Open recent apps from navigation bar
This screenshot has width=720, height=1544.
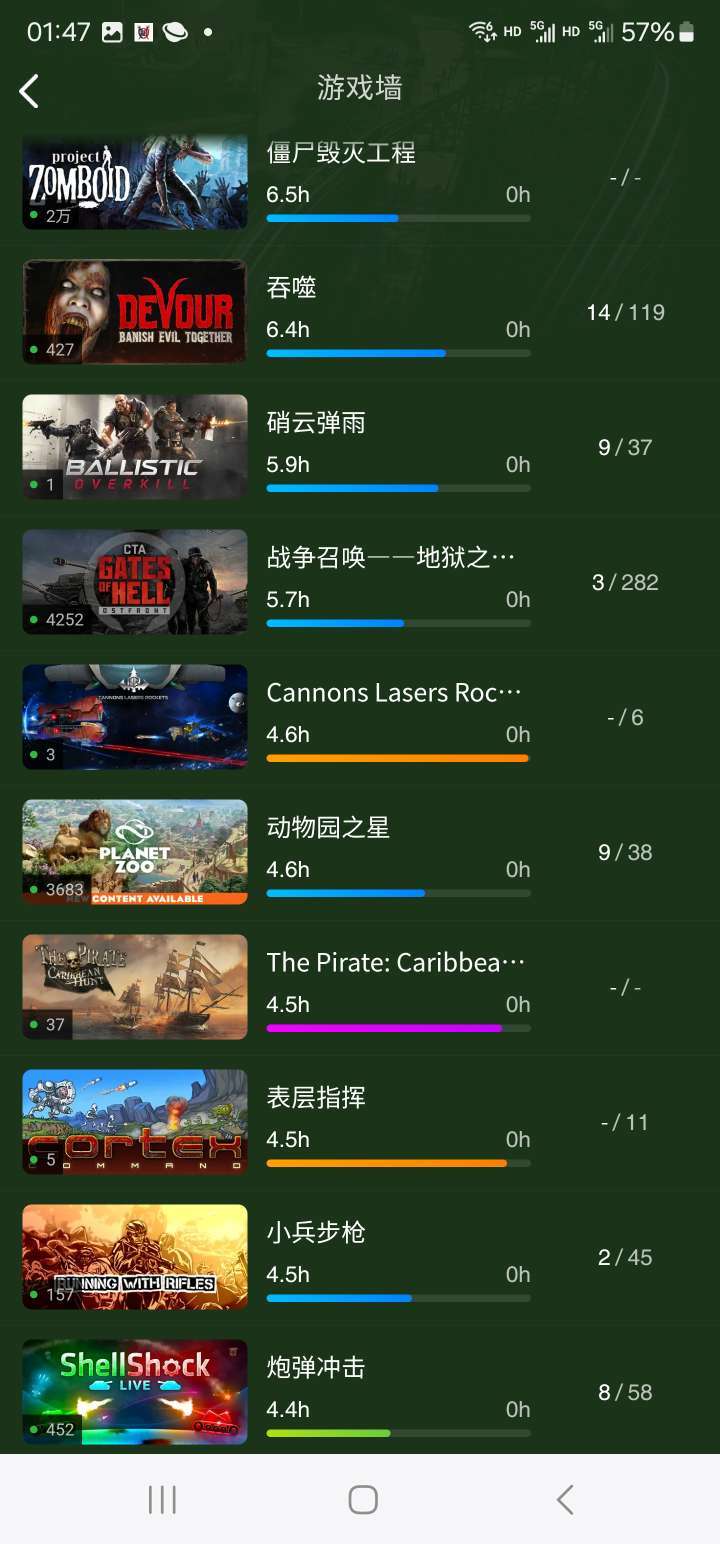coord(162,1499)
